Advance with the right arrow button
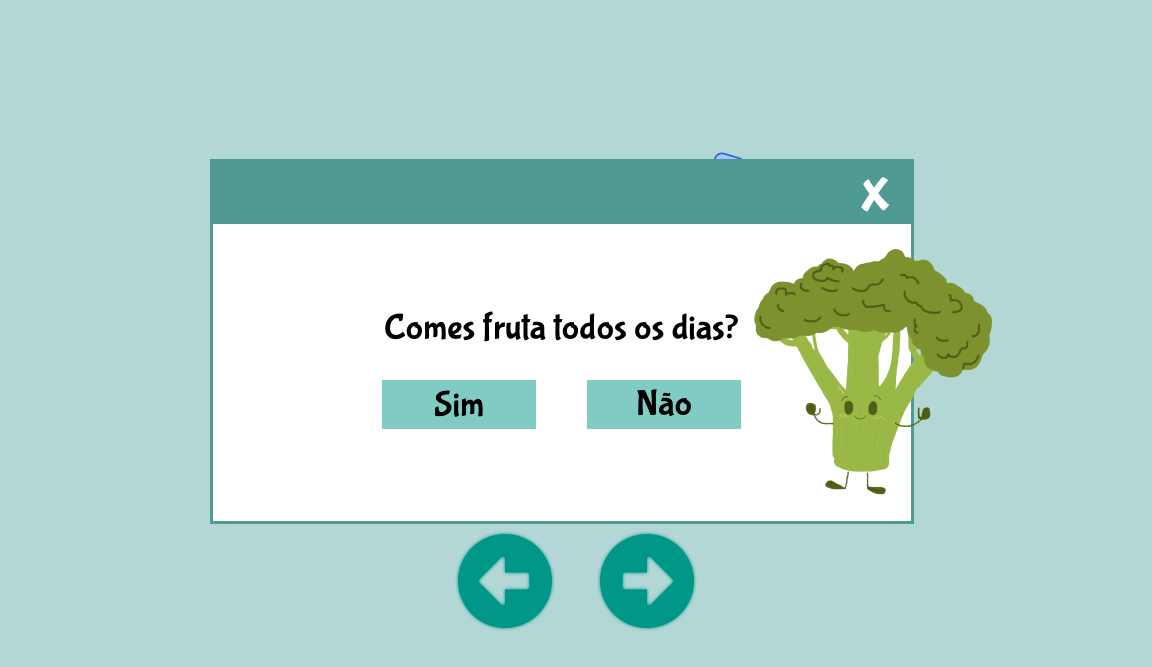 pyautogui.click(x=647, y=581)
